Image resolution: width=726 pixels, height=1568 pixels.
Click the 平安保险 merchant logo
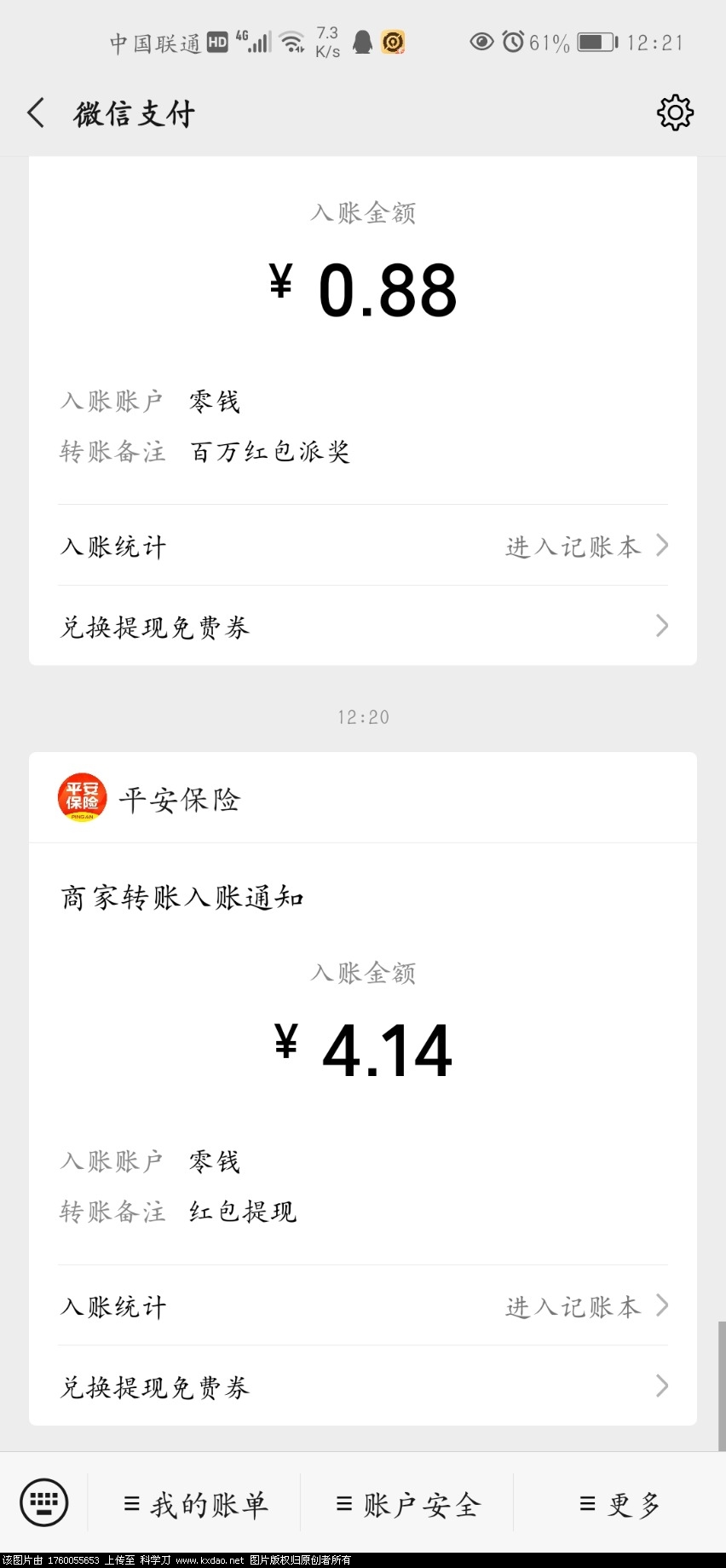point(81,797)
